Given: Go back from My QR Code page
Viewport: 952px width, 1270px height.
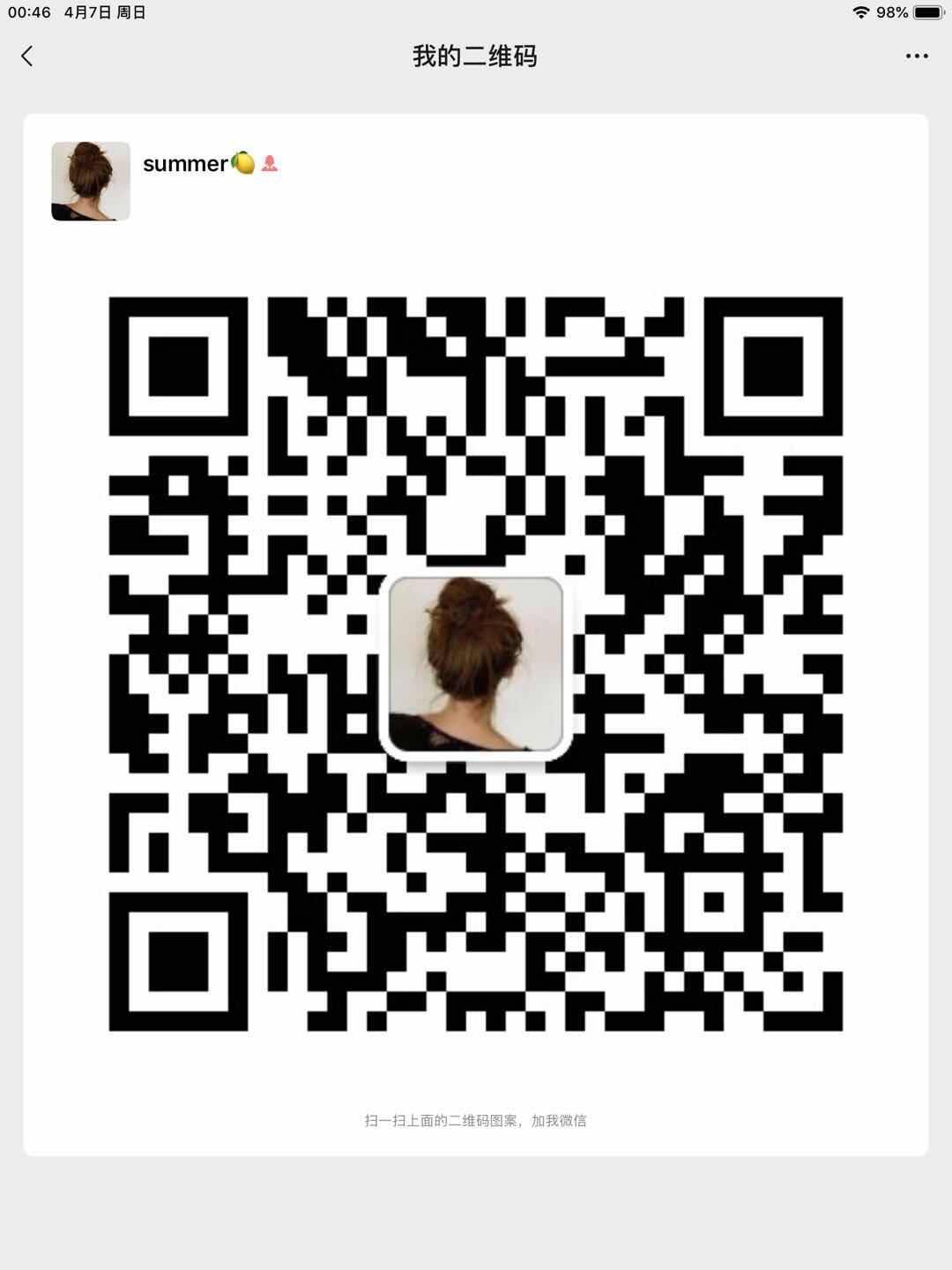Looking at the screenshot, I should pyautogui.click(x=26, y=56).
